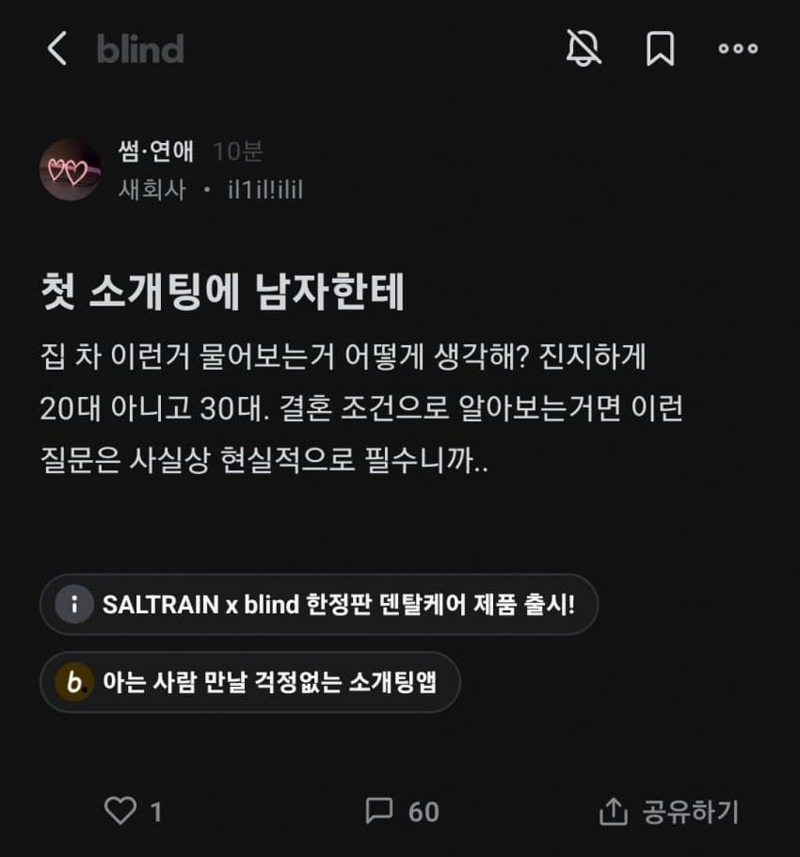Bookmark this post
Viewport: 800px width, 857px height.
tap(659, 48)
